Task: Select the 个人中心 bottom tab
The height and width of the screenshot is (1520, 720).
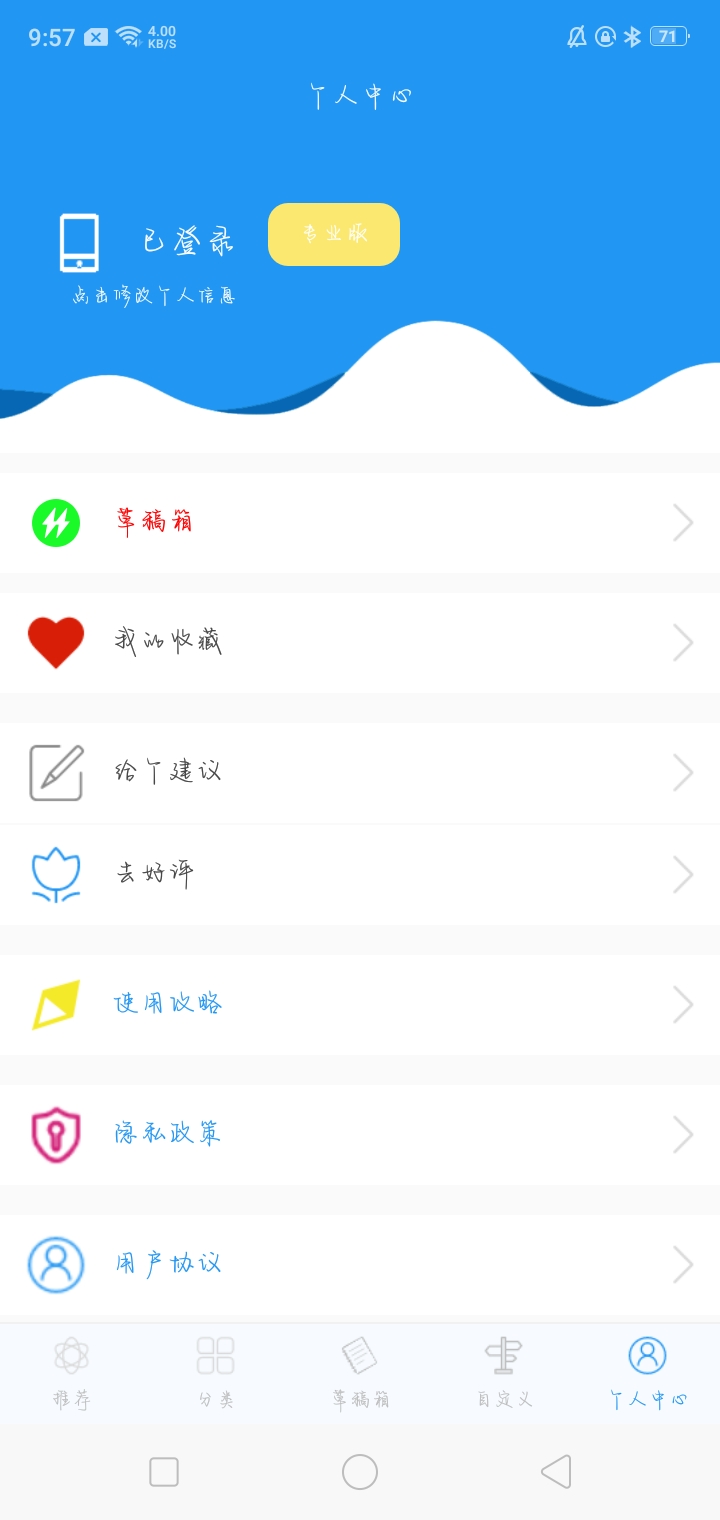Action: click(x=648, y=1373)
